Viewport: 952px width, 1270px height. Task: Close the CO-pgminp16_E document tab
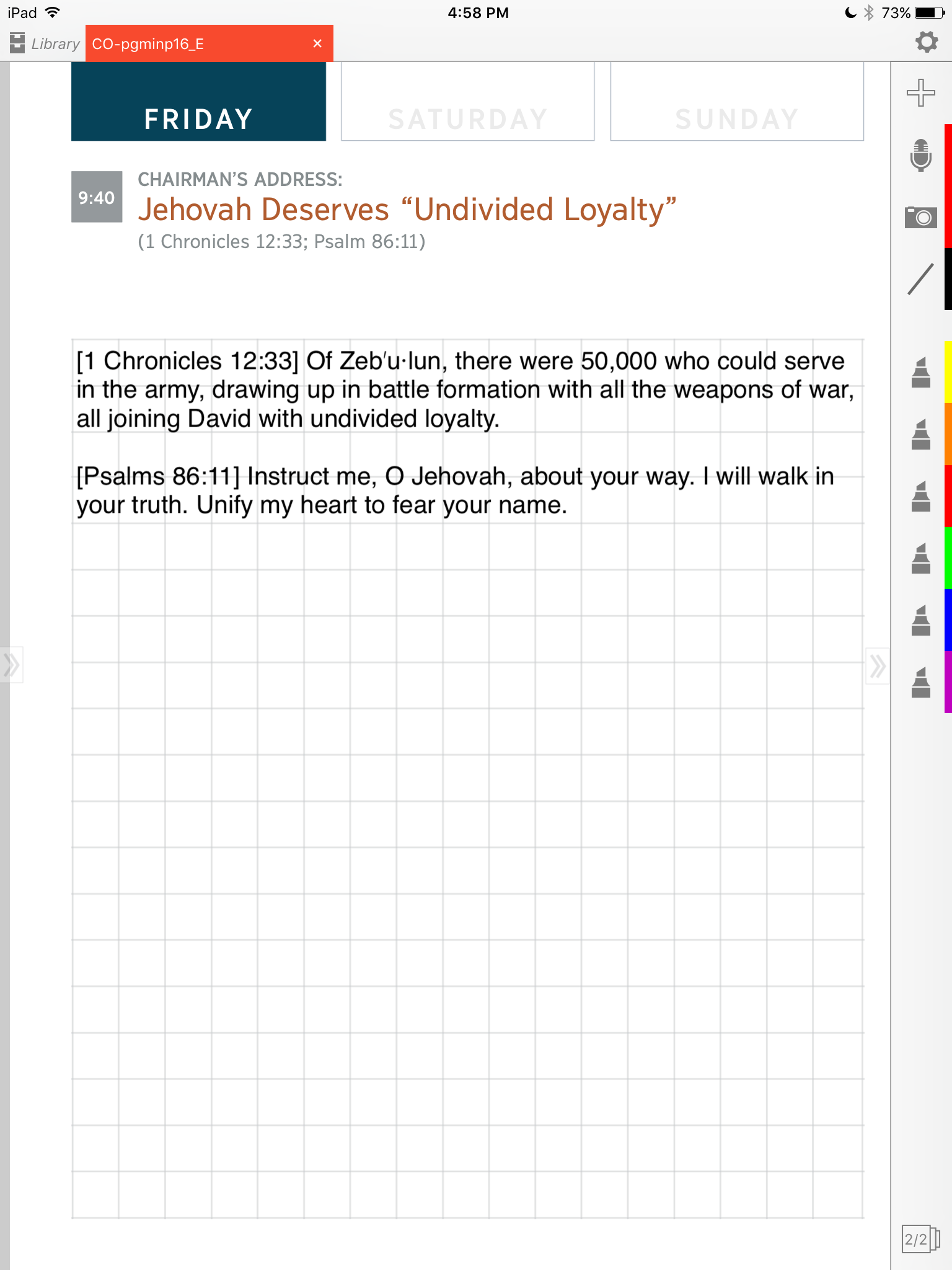pyautogui.click(x=317, y=43)
